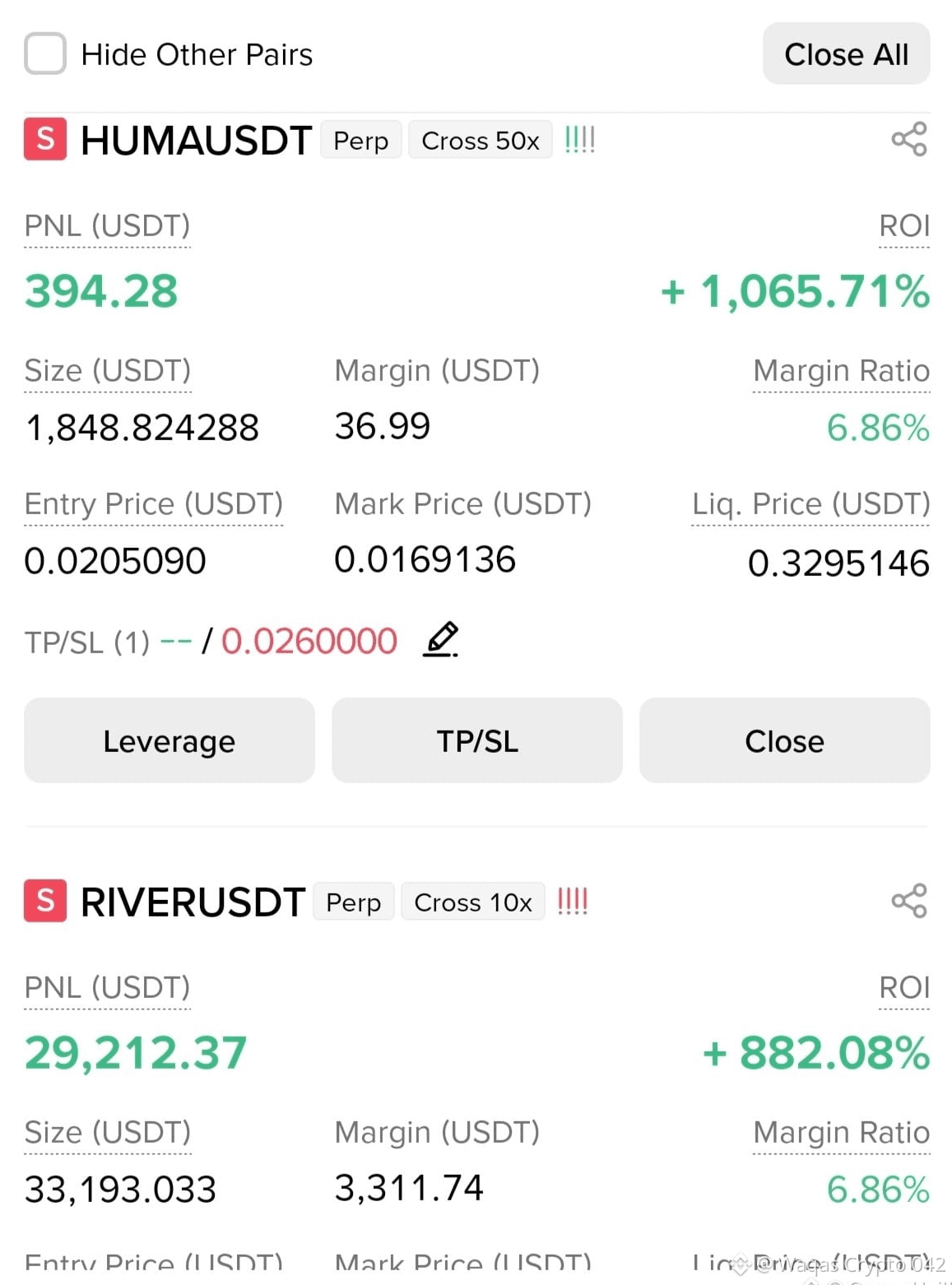The width and height of the screenshot is (952, 1285).
Task: Close the HUMAUSDT position
Action: point(785,740)
